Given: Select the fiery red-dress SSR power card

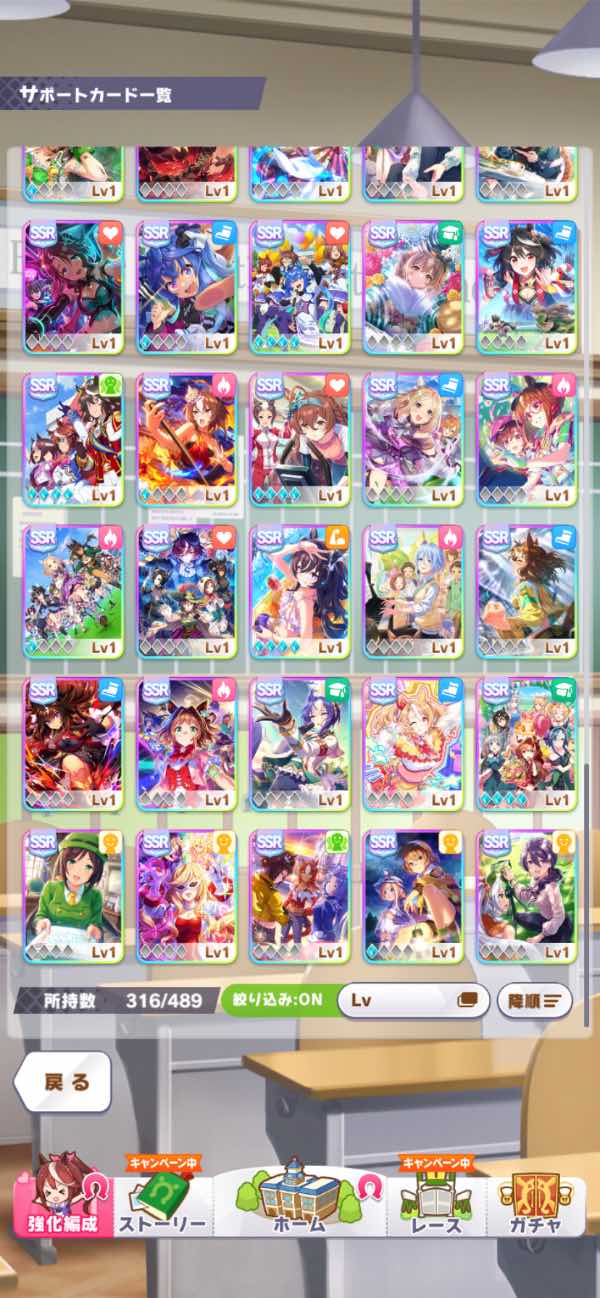Looking at the screenshot, I should tap(186, 438).
